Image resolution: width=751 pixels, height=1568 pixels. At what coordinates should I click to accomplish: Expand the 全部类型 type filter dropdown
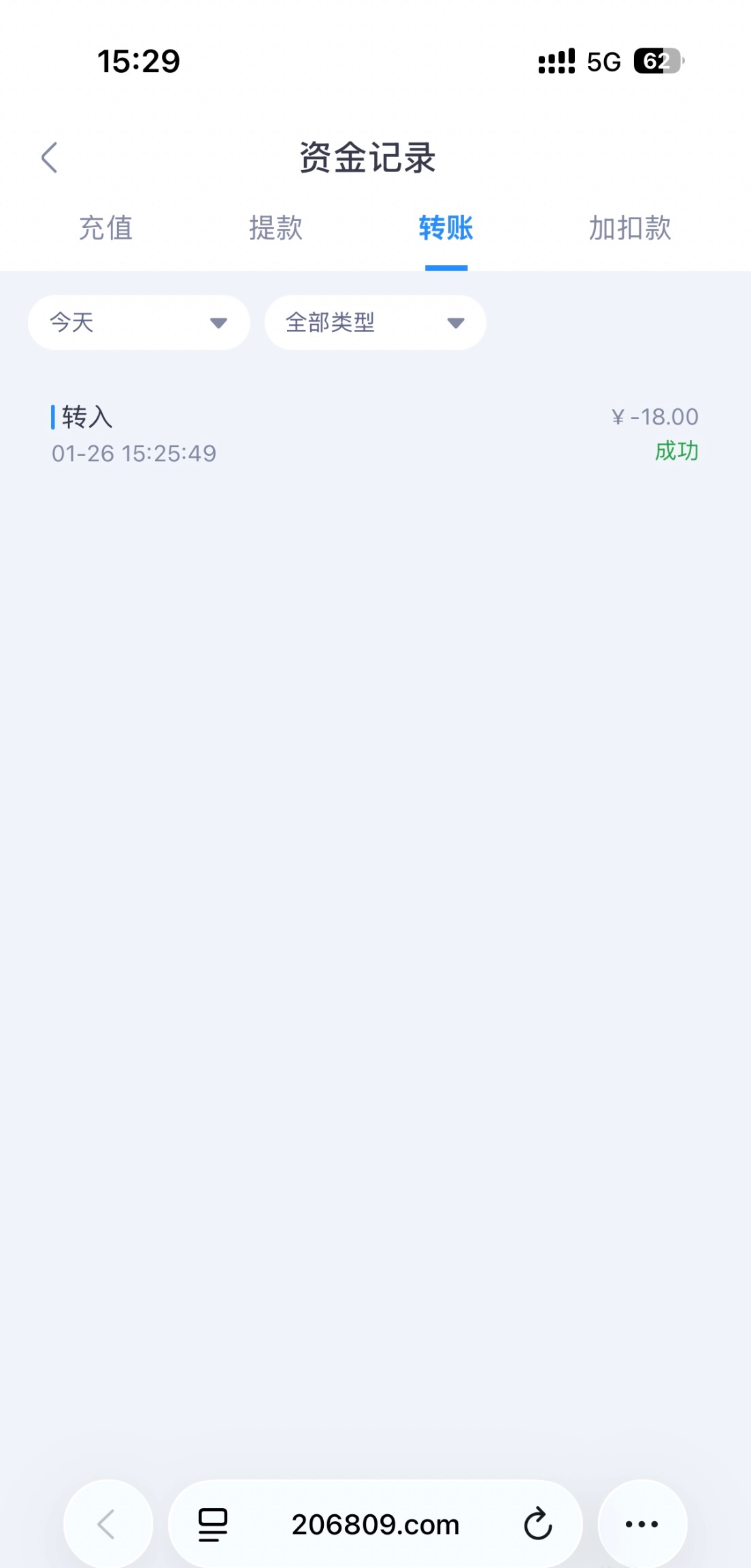375,322
